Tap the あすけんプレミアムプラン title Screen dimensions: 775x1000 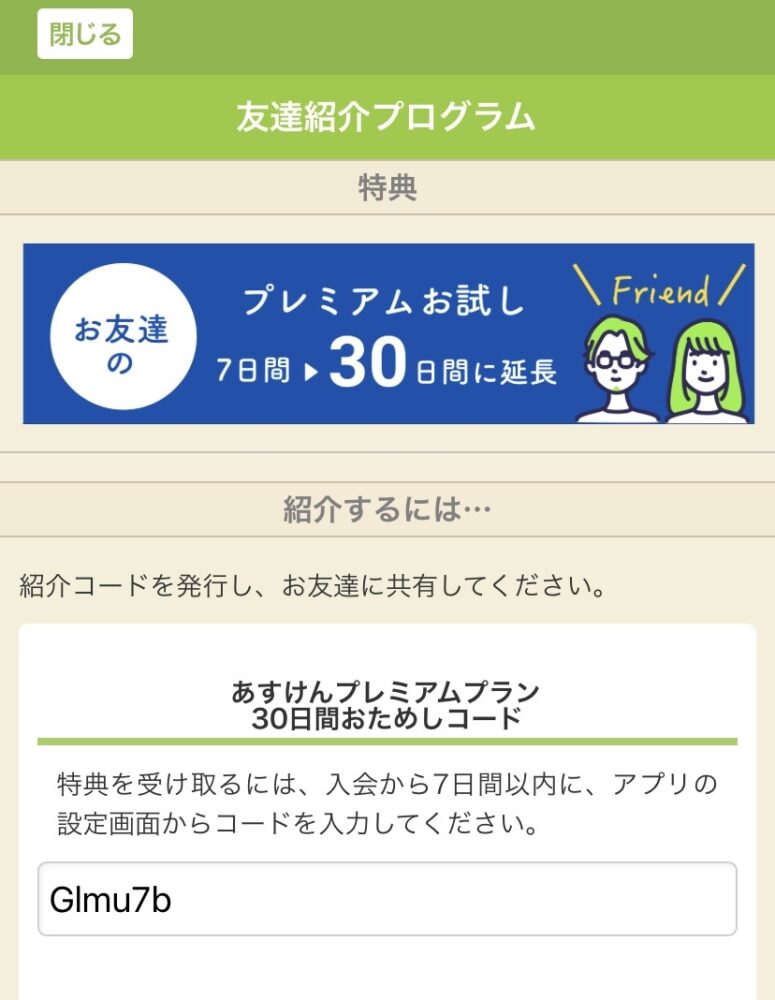tap(387, 685)
